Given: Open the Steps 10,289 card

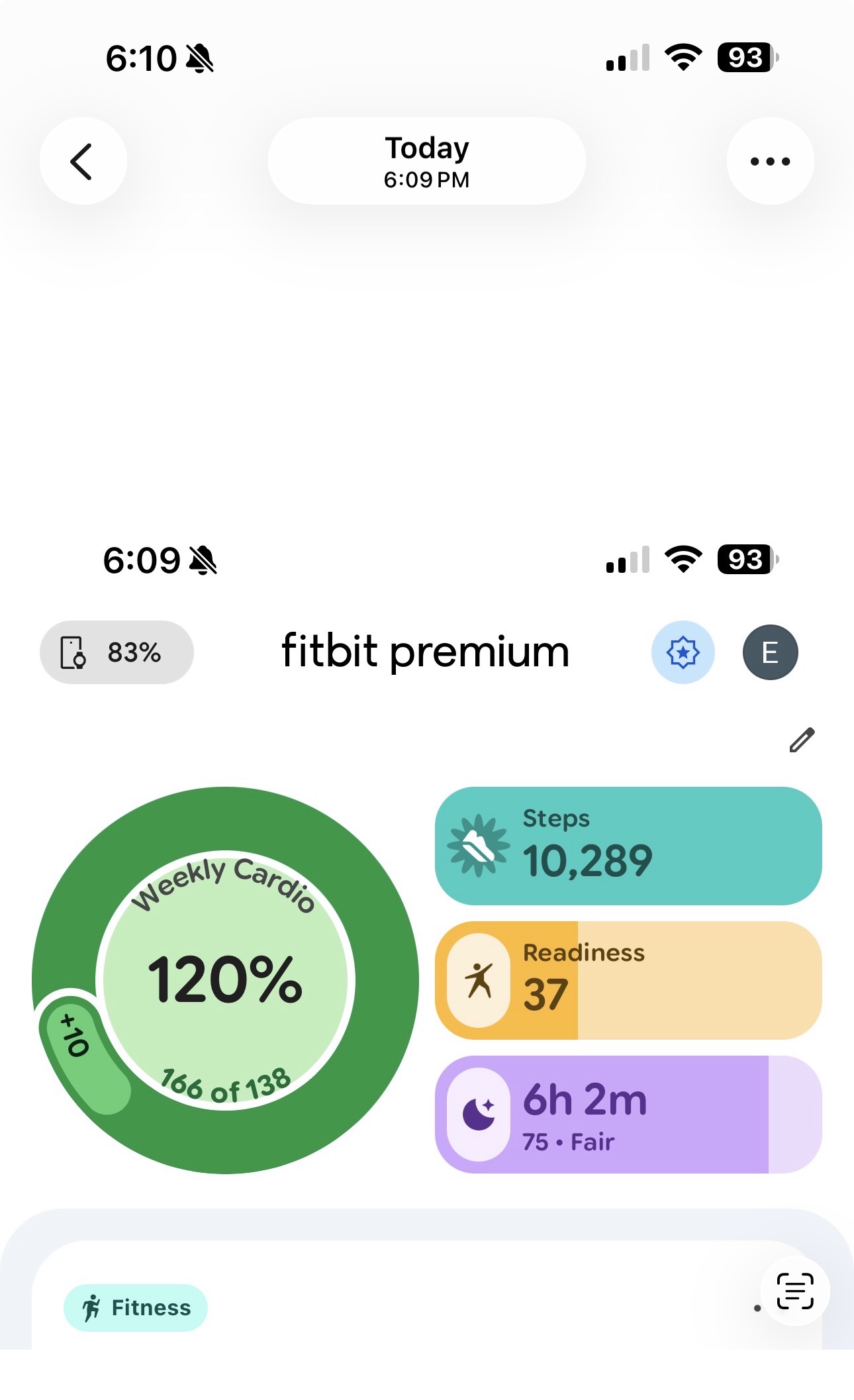Looking at the screenshot, I should 628,846.
